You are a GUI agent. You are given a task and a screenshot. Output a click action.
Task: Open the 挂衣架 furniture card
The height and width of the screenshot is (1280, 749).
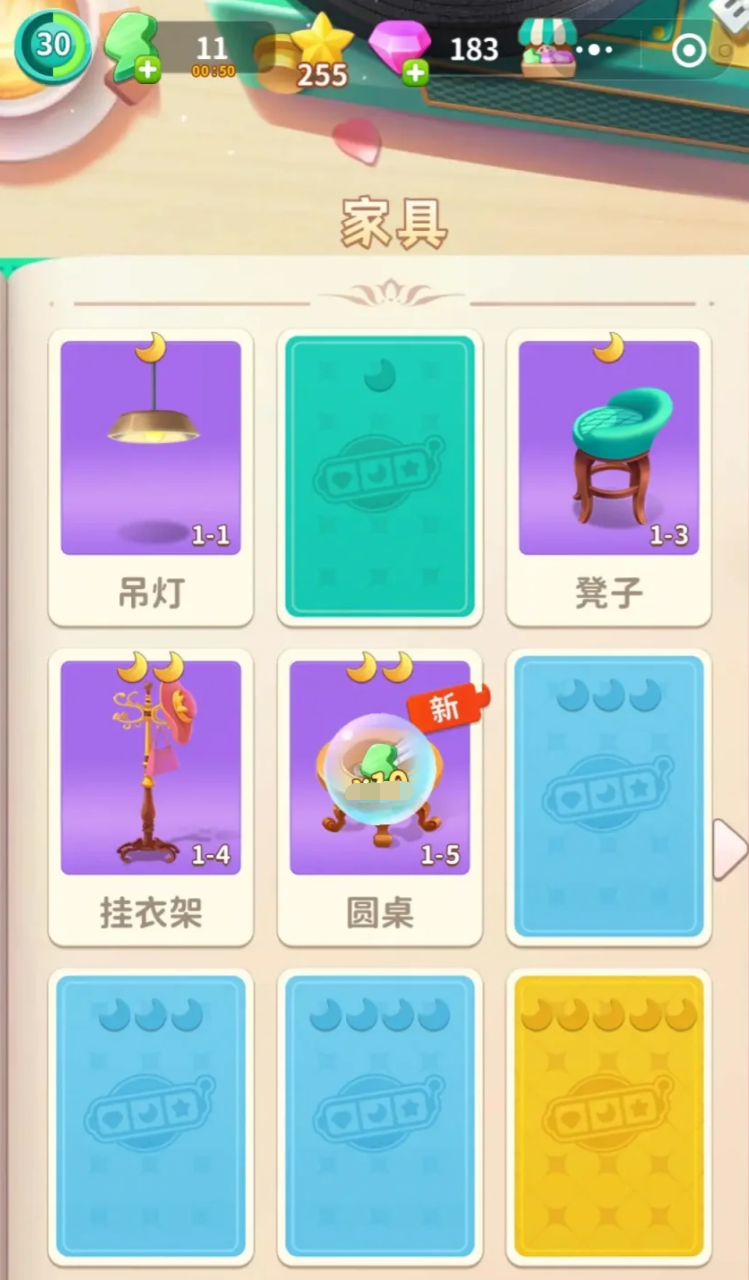[151, 796]
